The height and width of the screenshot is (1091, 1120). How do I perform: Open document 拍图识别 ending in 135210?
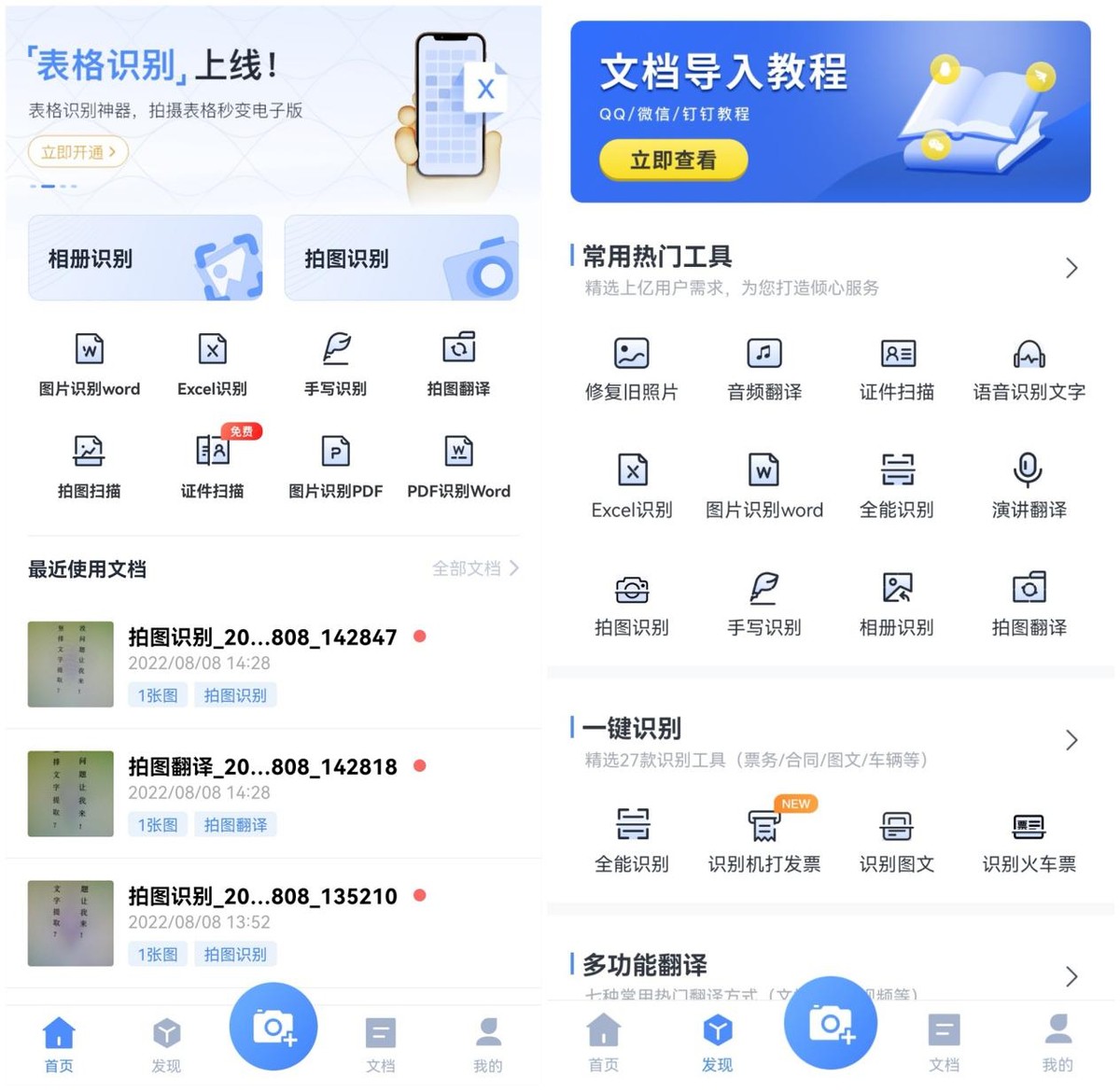point(262,897)
